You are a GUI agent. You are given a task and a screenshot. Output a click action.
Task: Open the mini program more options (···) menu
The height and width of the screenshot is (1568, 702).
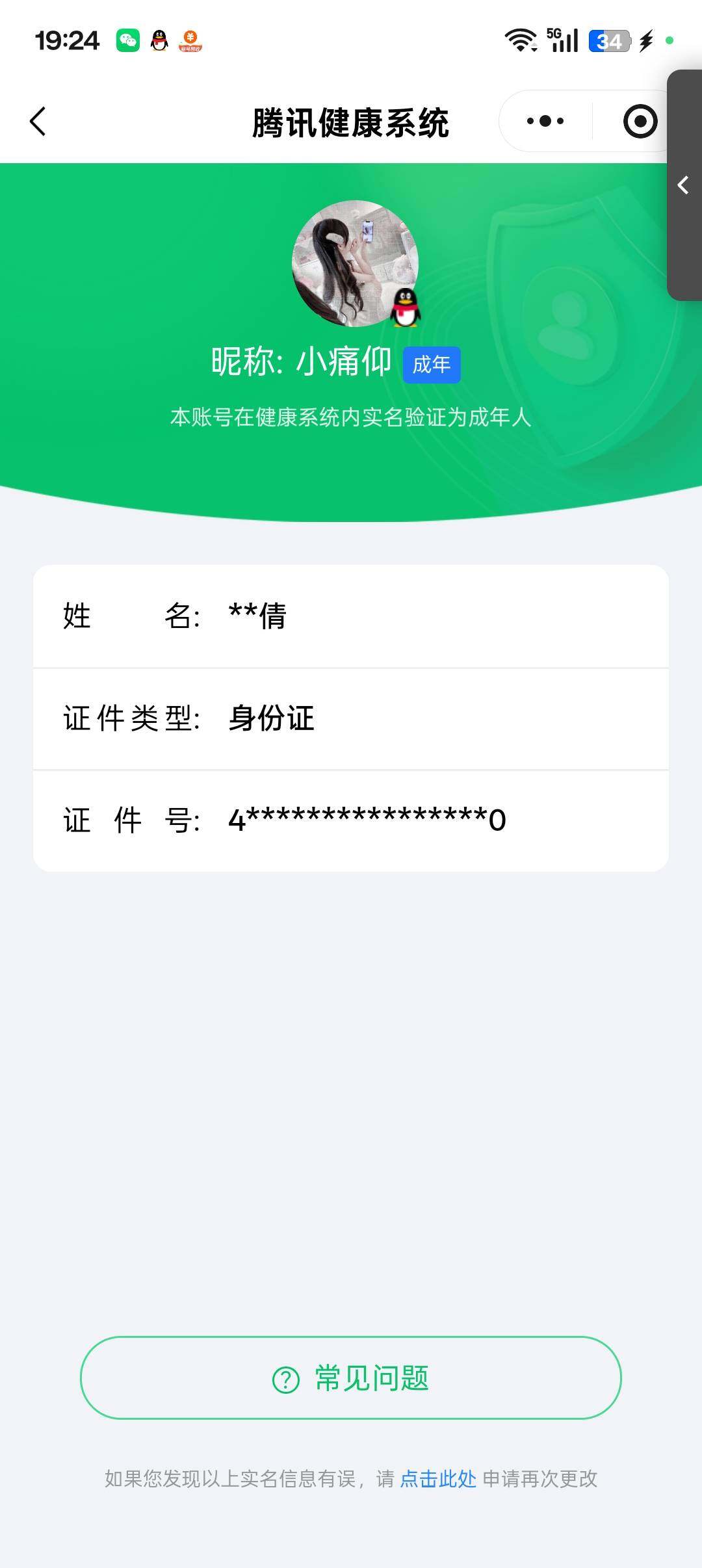[x=545, y=120]
